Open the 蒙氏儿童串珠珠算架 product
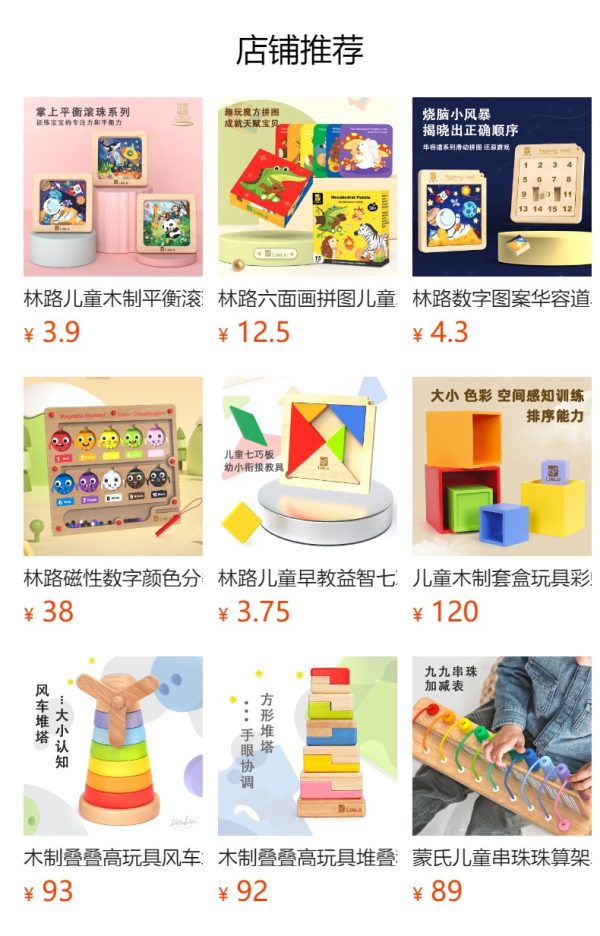The image size is (600, 936). [501, 746]
